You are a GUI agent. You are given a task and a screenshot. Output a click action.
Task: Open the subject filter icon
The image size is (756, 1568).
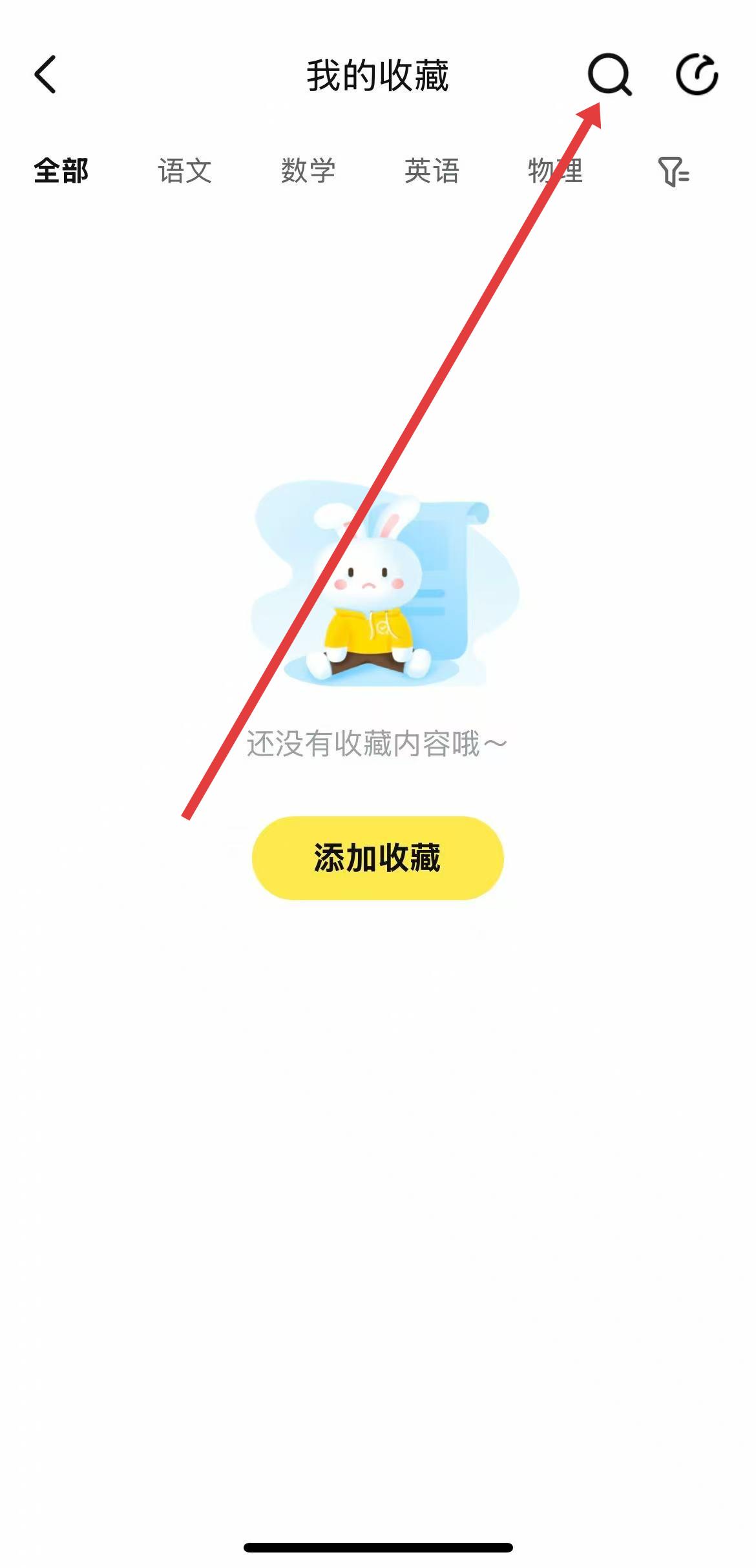coord(673,172)
